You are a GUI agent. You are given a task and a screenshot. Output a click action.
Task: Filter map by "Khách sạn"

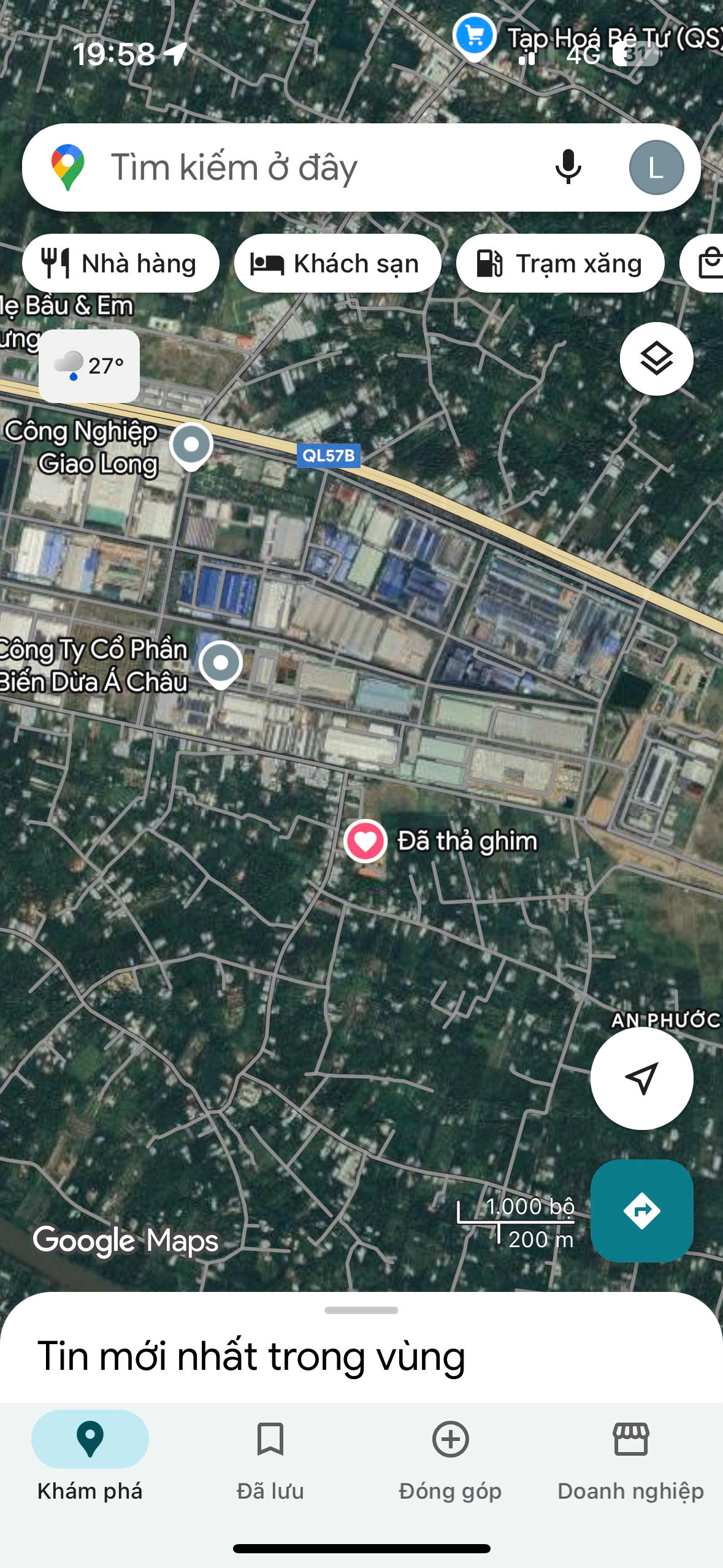pos(337,263)
